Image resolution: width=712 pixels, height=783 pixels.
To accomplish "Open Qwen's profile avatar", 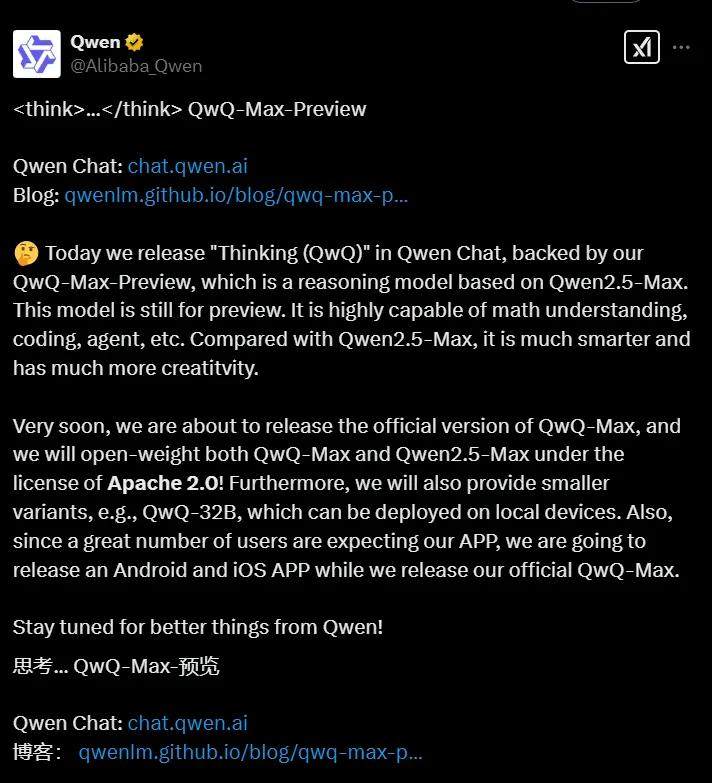I will 36,54.
